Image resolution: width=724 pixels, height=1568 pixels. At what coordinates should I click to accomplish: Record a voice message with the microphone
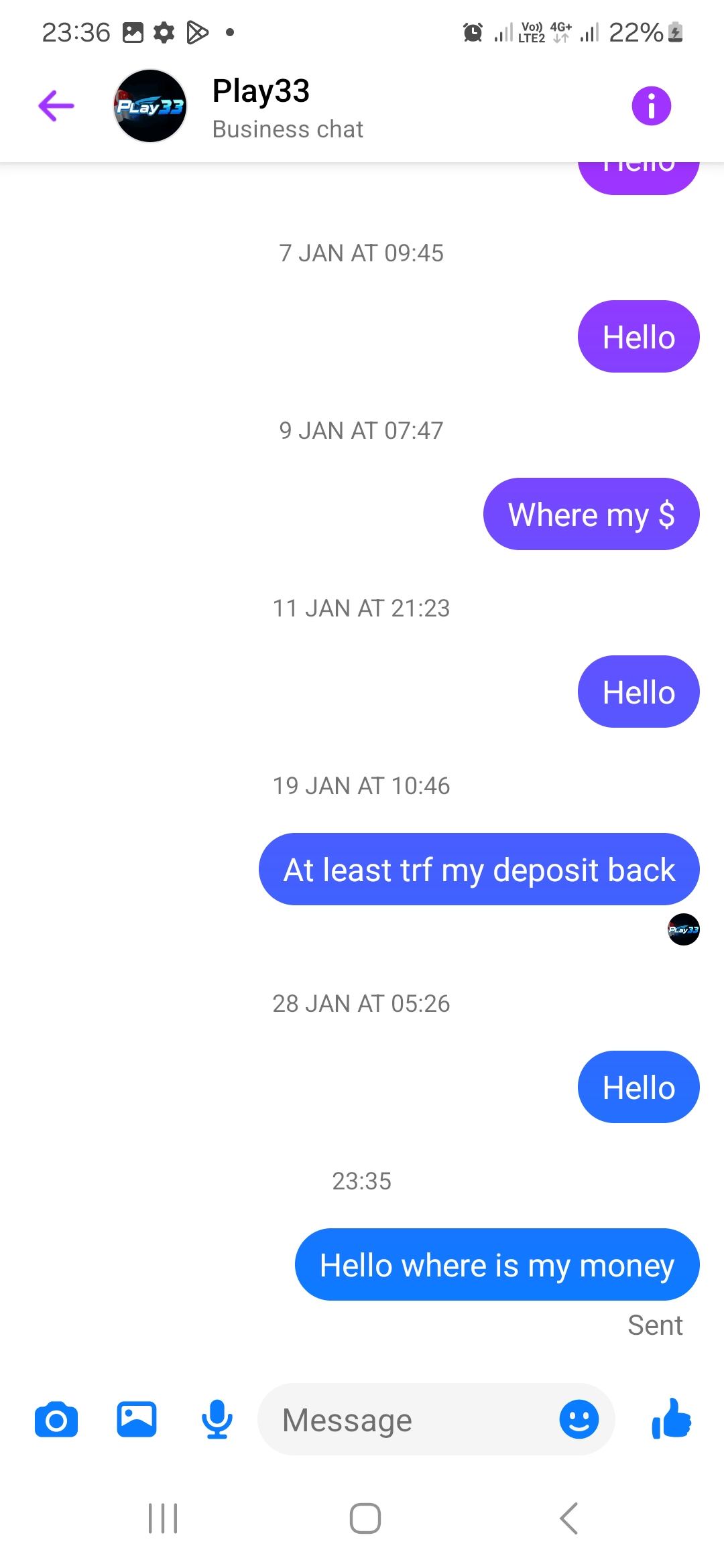(x=217, y=1419)
